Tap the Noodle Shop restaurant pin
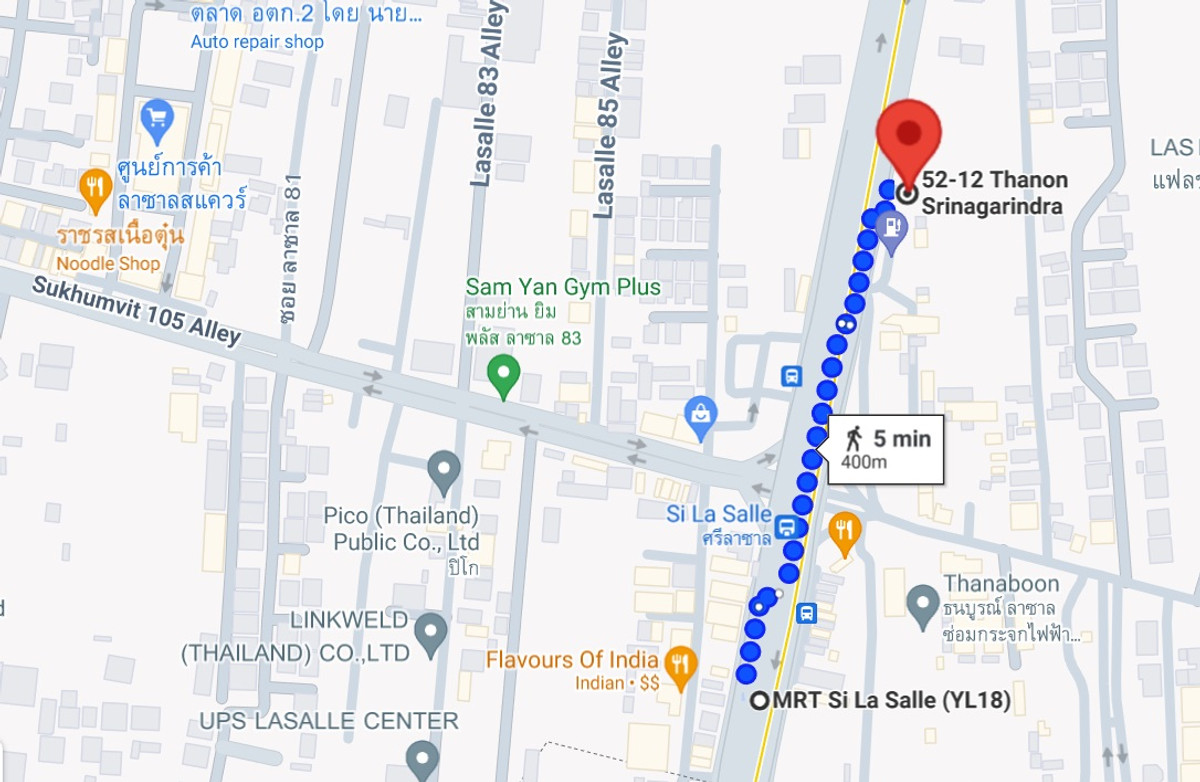Viewport: 1200px width, 782px height. coord(95,189)
